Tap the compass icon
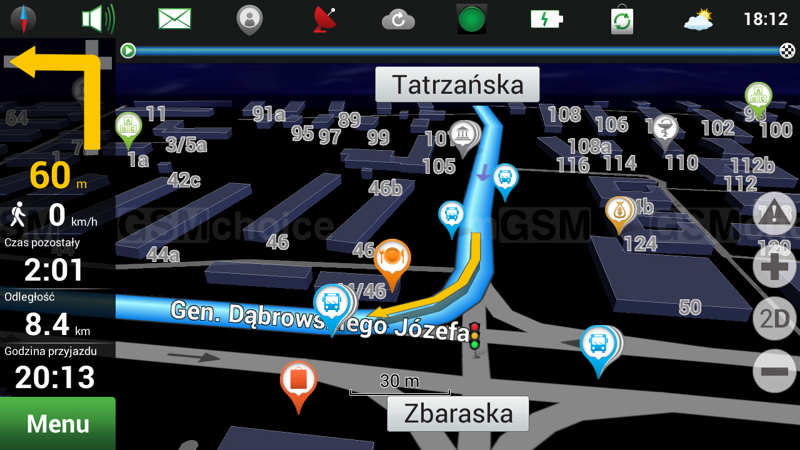This screenshot has height=450, width=800. (22, 19)
